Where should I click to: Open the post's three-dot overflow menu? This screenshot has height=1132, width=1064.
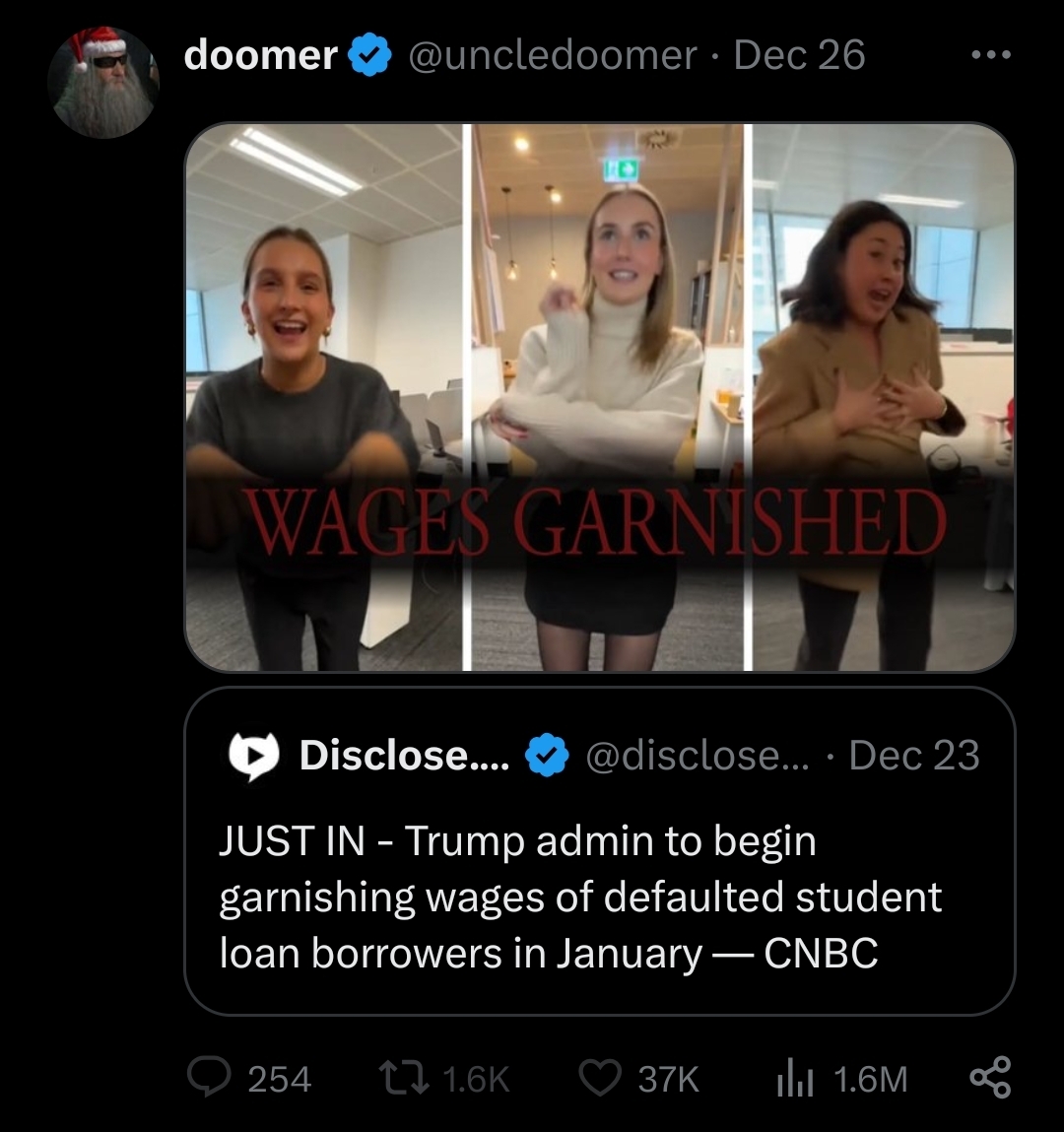coord(989,55)
